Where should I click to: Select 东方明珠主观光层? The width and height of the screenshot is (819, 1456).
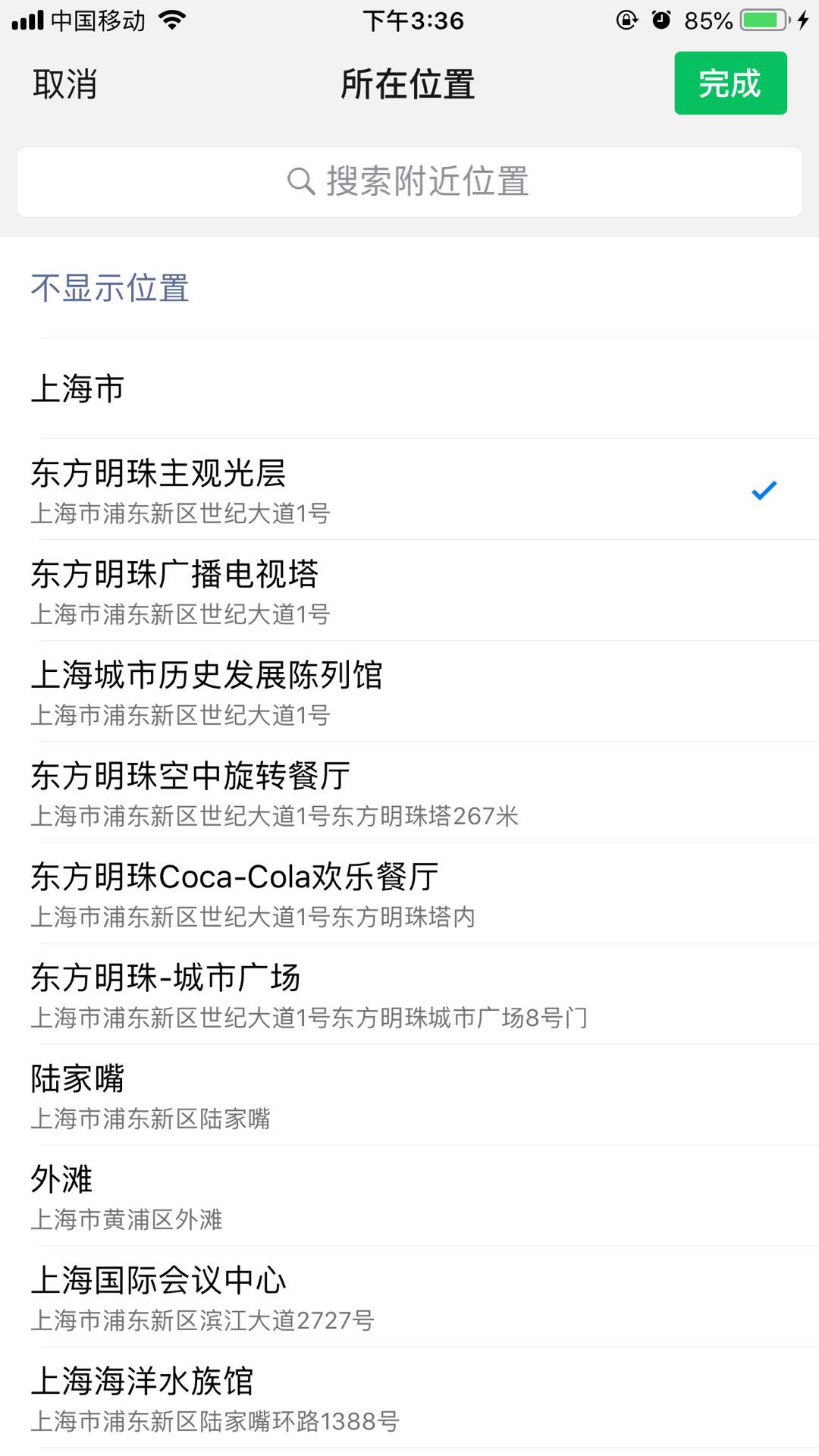pyautogui.click(x=409, y=490)
